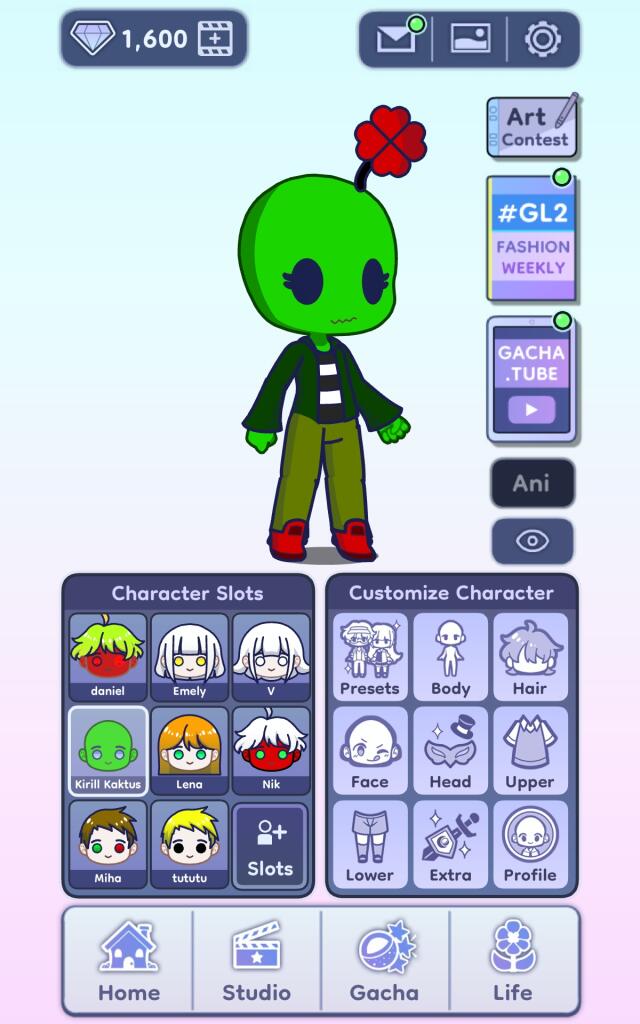Choose the Emely character slot
Screen dimensions: 640x1024
click(x=189, y=657)
